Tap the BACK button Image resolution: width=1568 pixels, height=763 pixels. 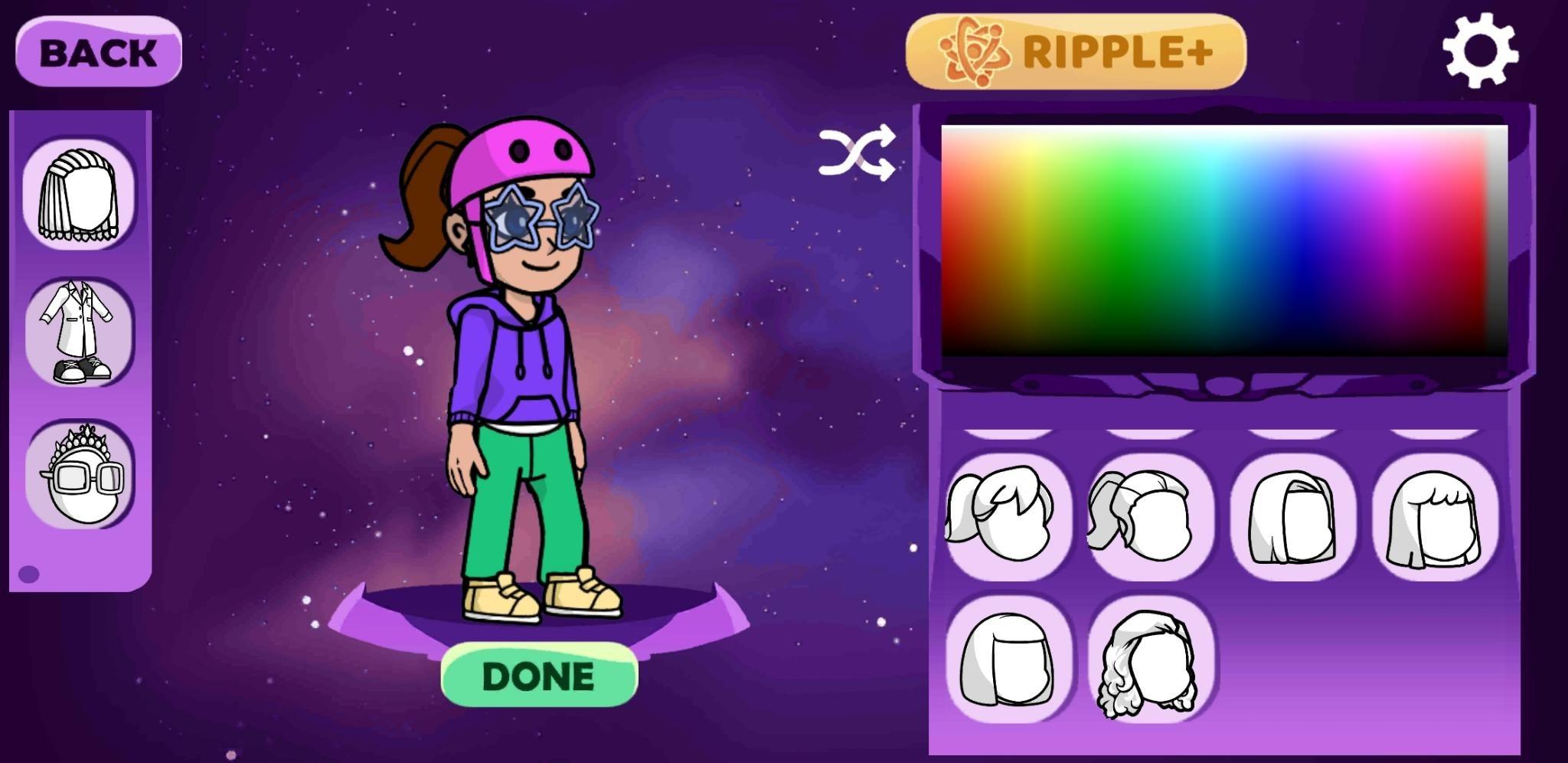click(99, 52)
